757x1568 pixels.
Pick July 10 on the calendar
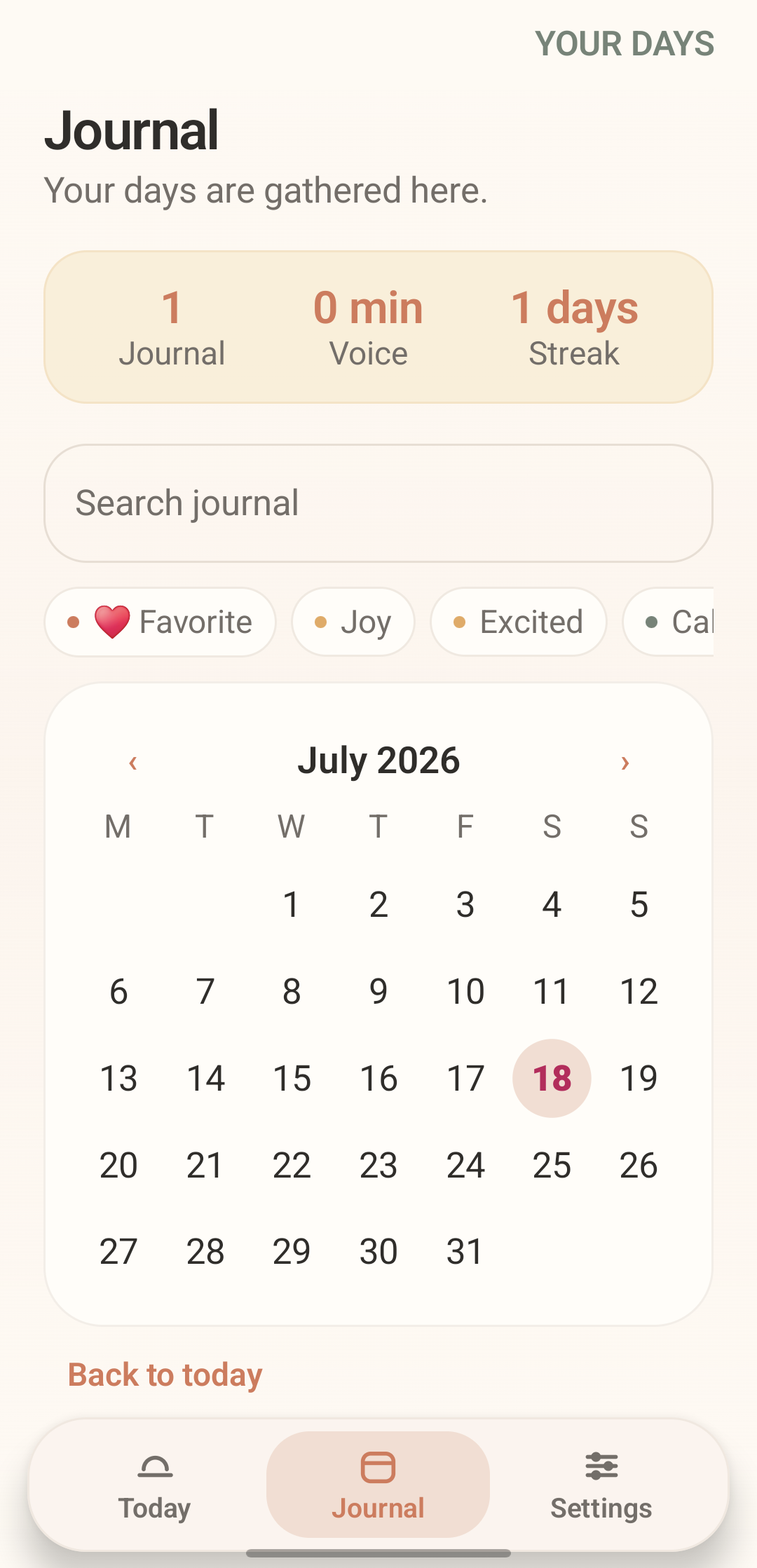[x=465, y=991]
